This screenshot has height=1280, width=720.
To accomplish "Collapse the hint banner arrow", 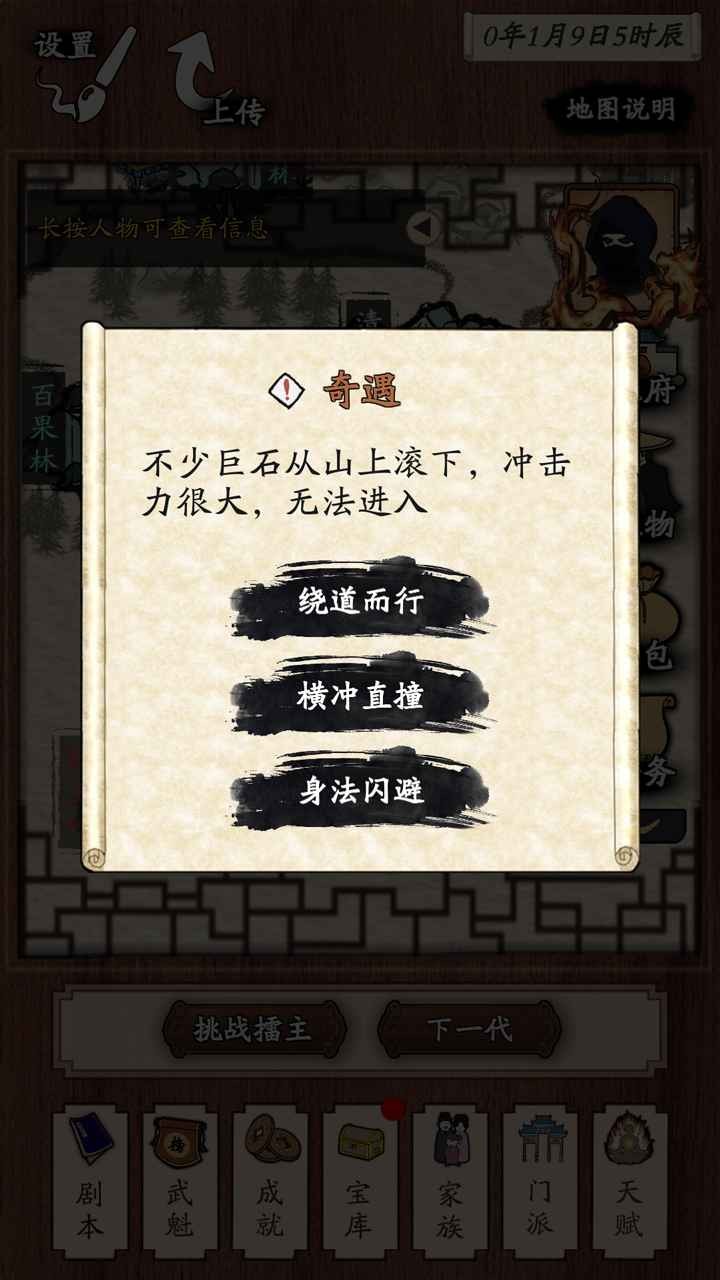I will tap(423, 229).
